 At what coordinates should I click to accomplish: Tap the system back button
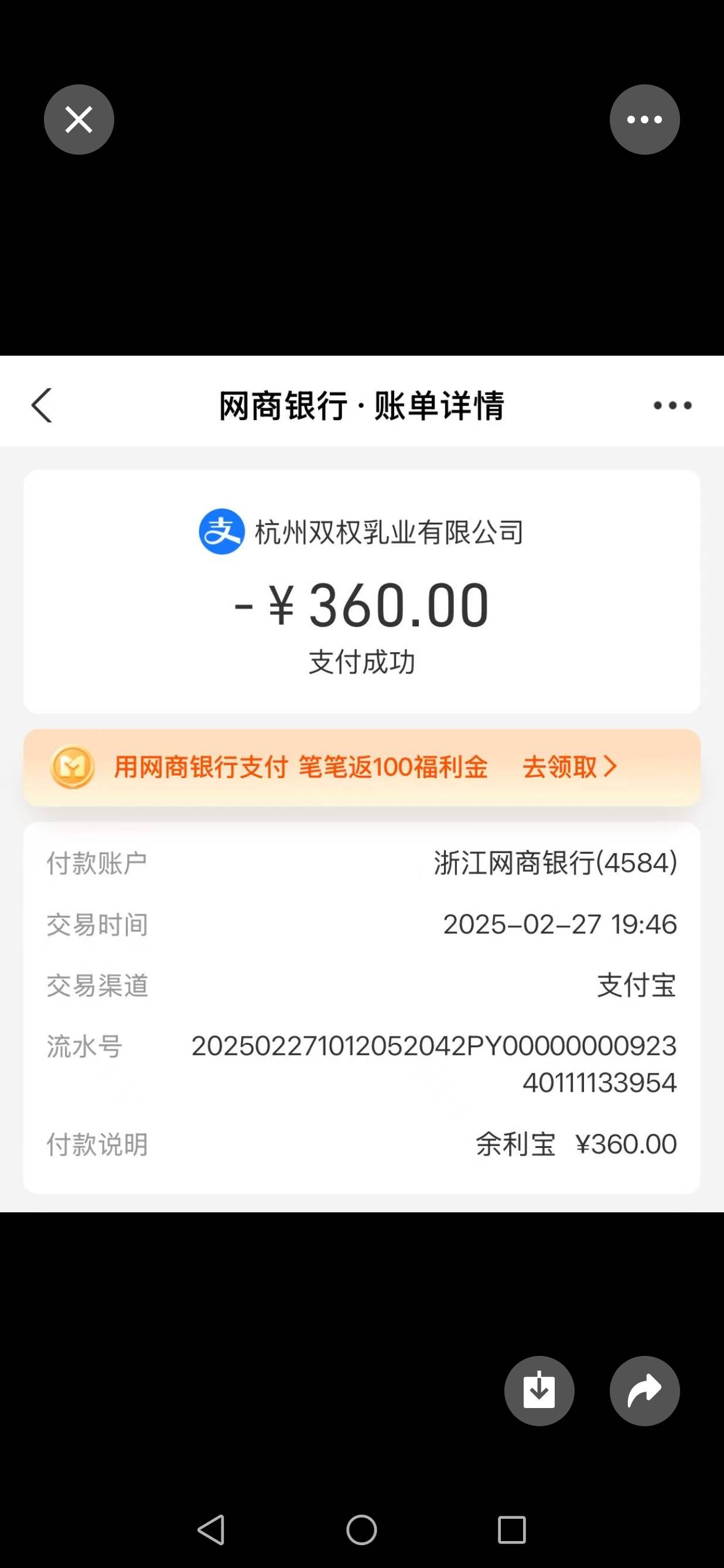click(211, 1530)
